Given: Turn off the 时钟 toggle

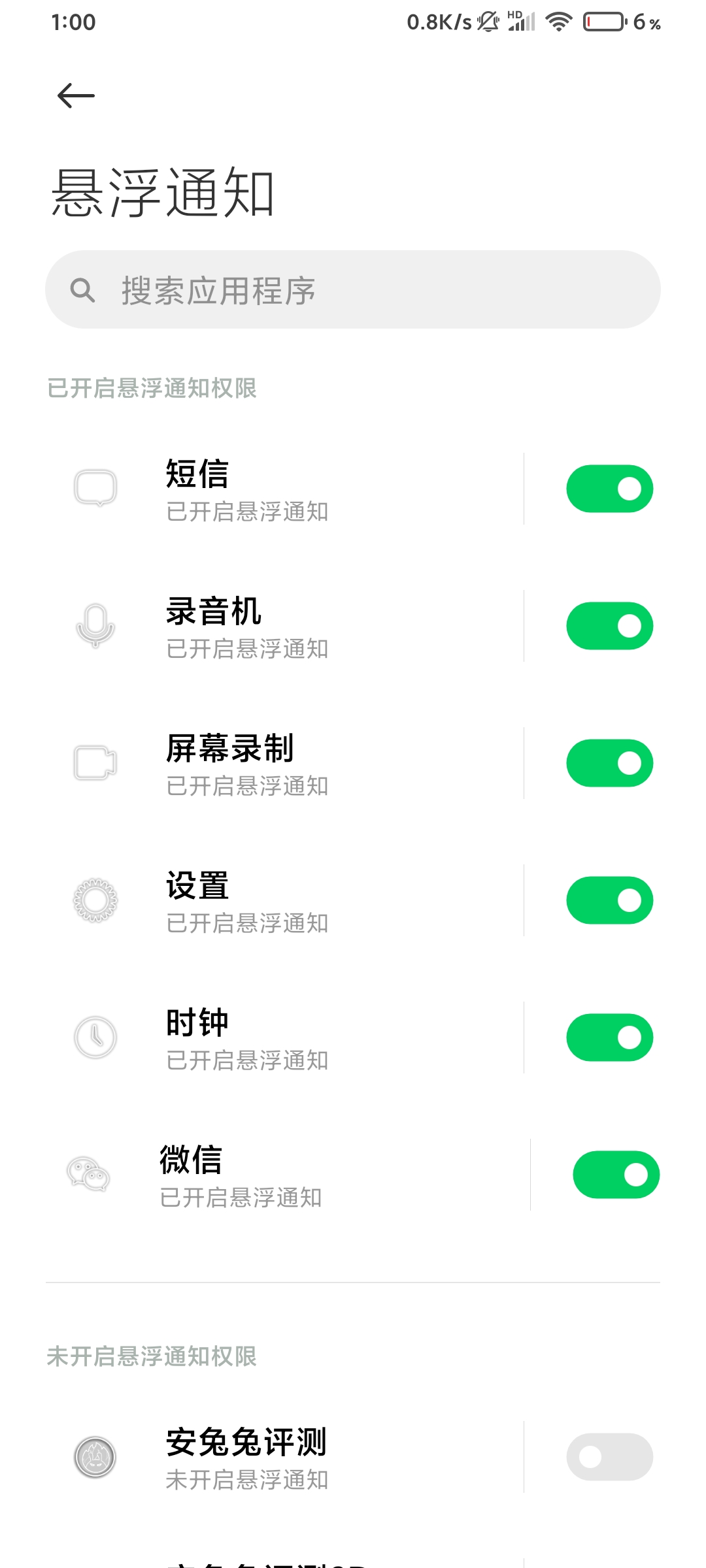Looking at the screenshot, I should tap(609, 1037).
